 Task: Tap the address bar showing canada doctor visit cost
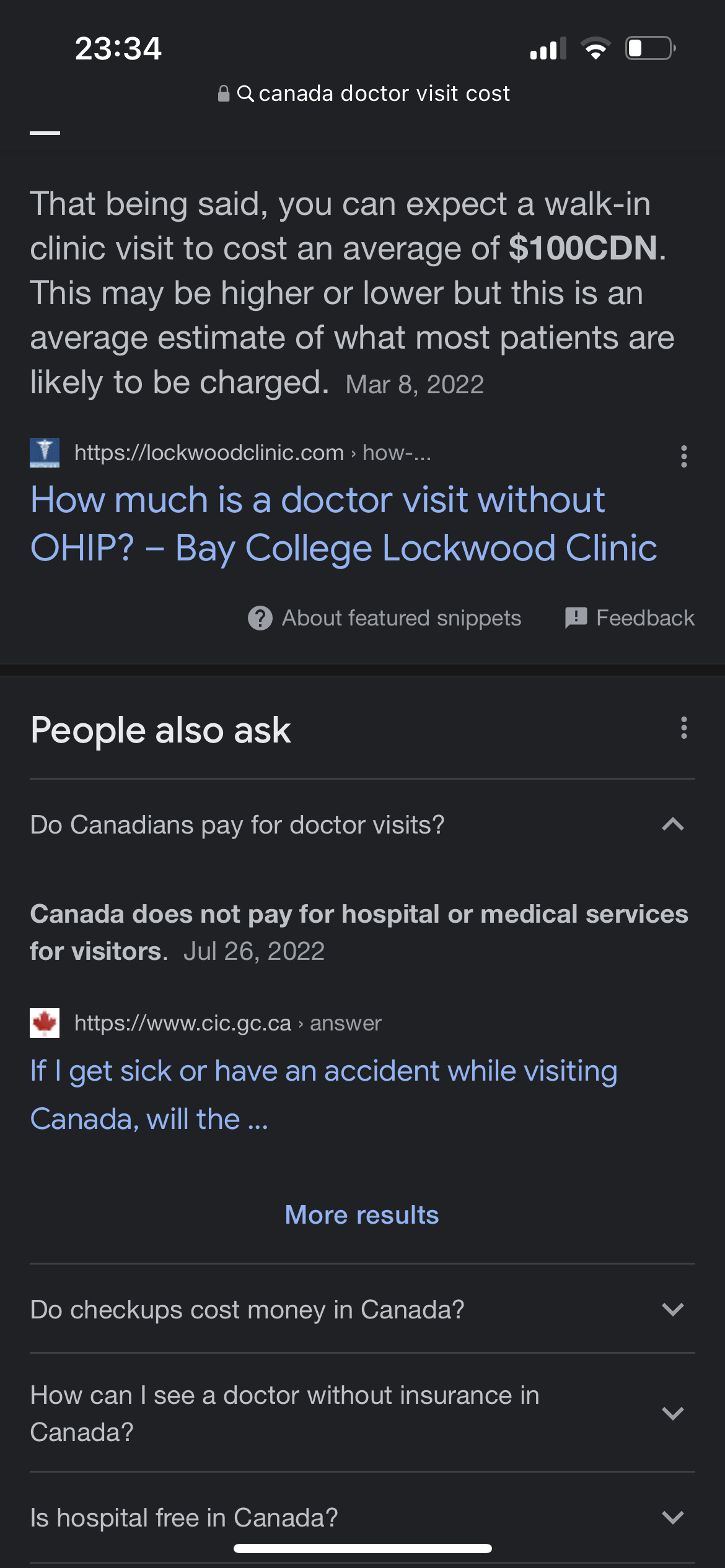pyautogui.click(x=364, y=94)
